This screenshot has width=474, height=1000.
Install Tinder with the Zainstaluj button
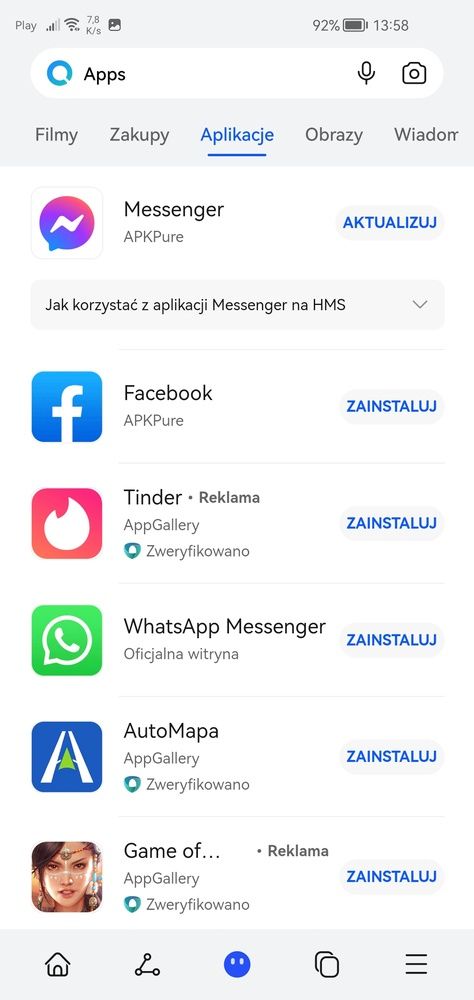[391, 523]
